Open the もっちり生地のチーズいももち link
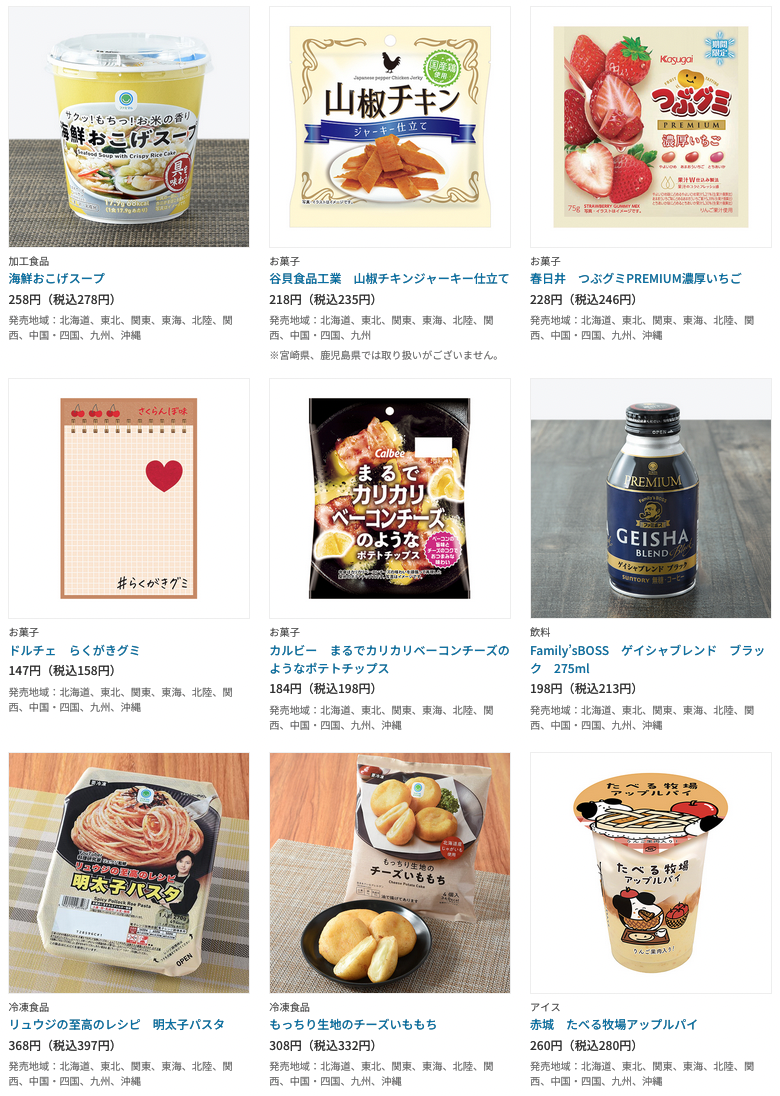This screenshot has height=1096, width=780. 353,1024
